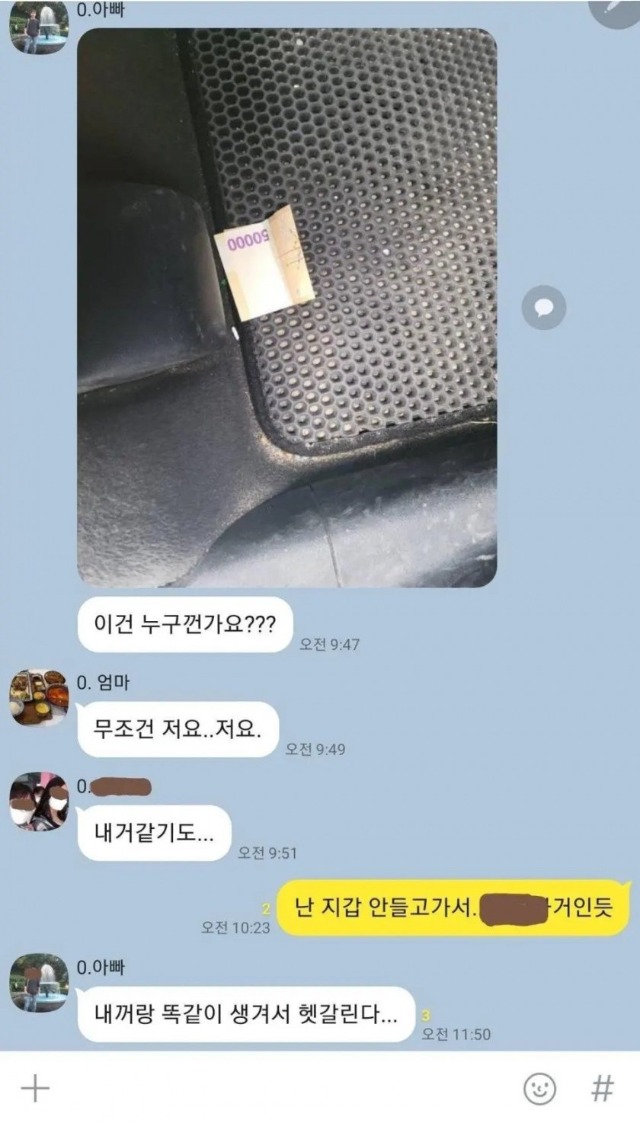Tap the comment bubble beside the photo

coord(544,307)
